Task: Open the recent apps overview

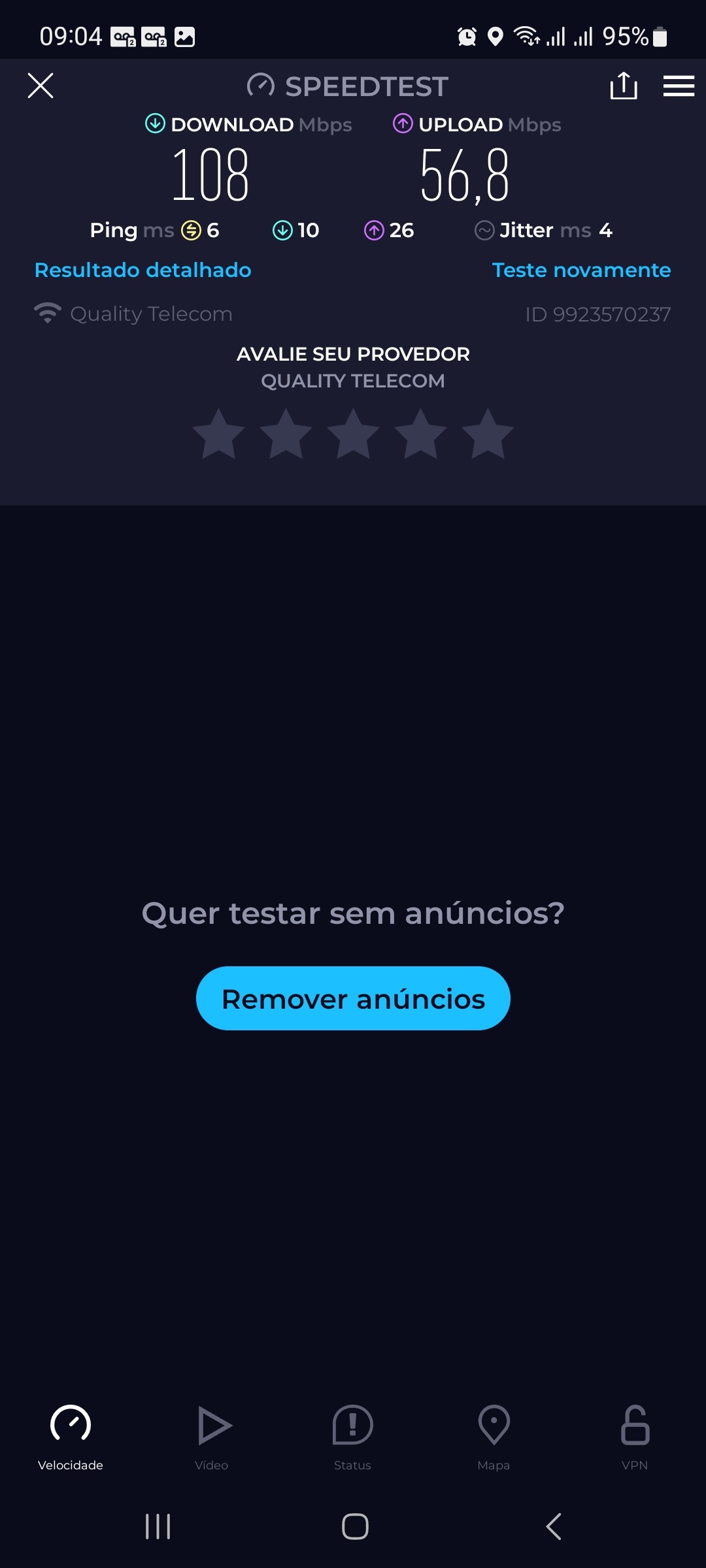Action: pos(158,1527)
